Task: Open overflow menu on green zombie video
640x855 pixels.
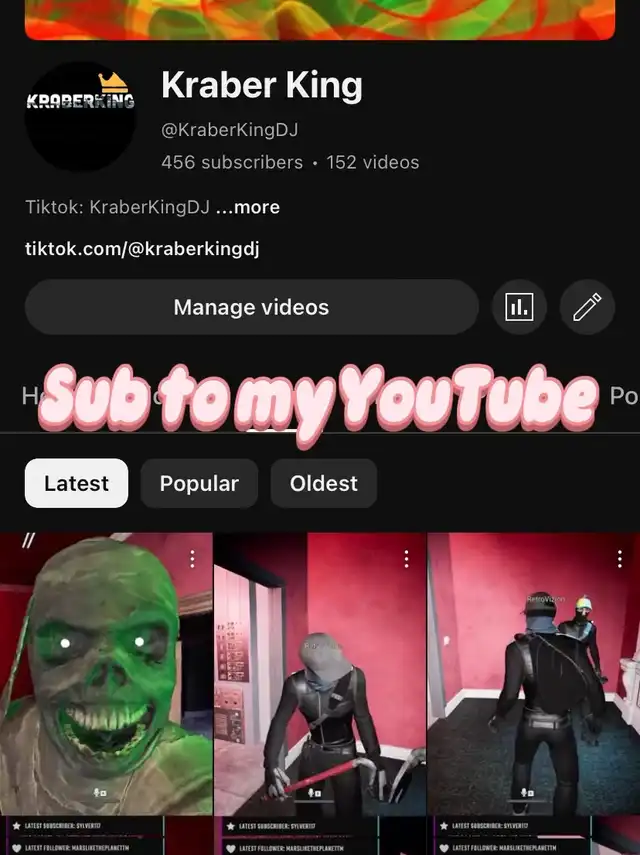Action: tap(193, 559)
